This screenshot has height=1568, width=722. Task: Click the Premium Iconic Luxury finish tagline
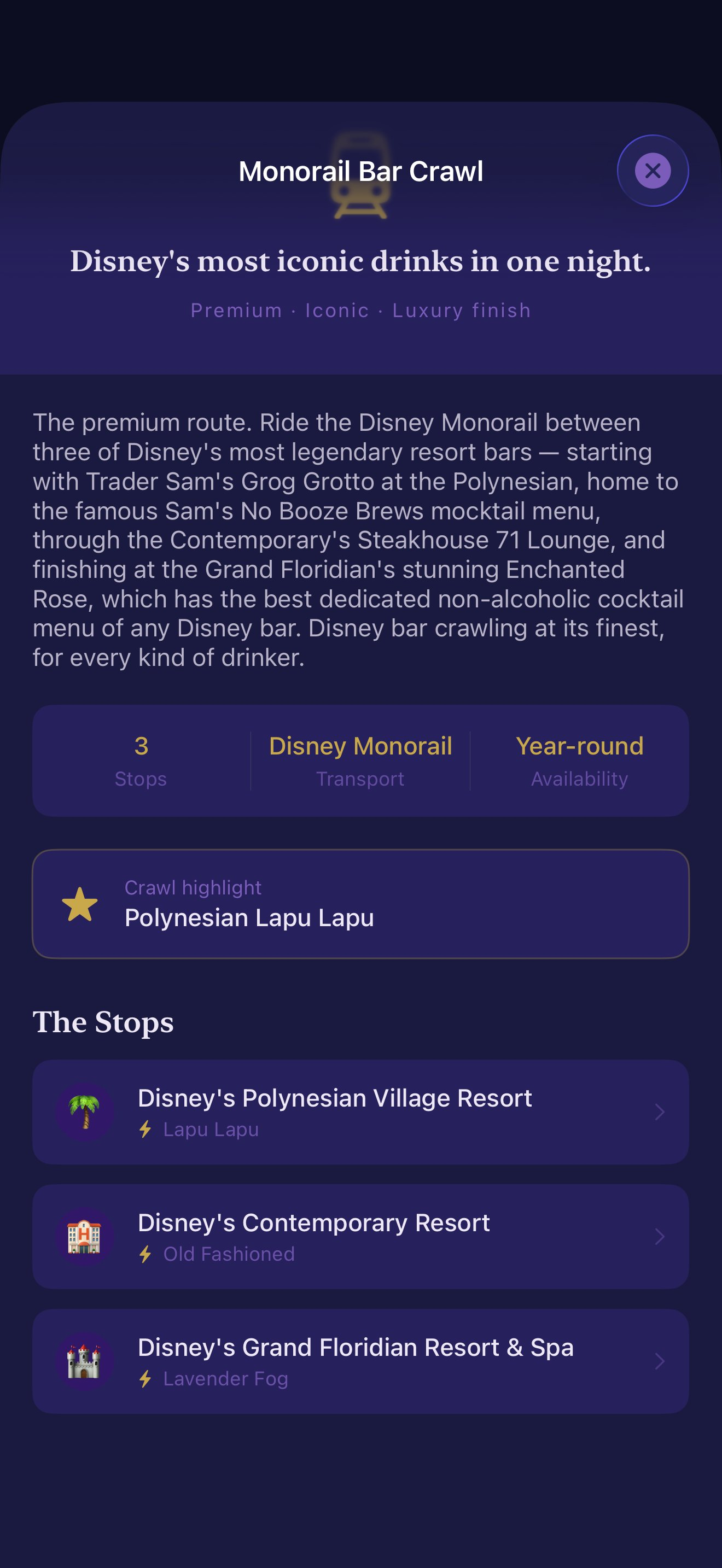click(360, 311)
